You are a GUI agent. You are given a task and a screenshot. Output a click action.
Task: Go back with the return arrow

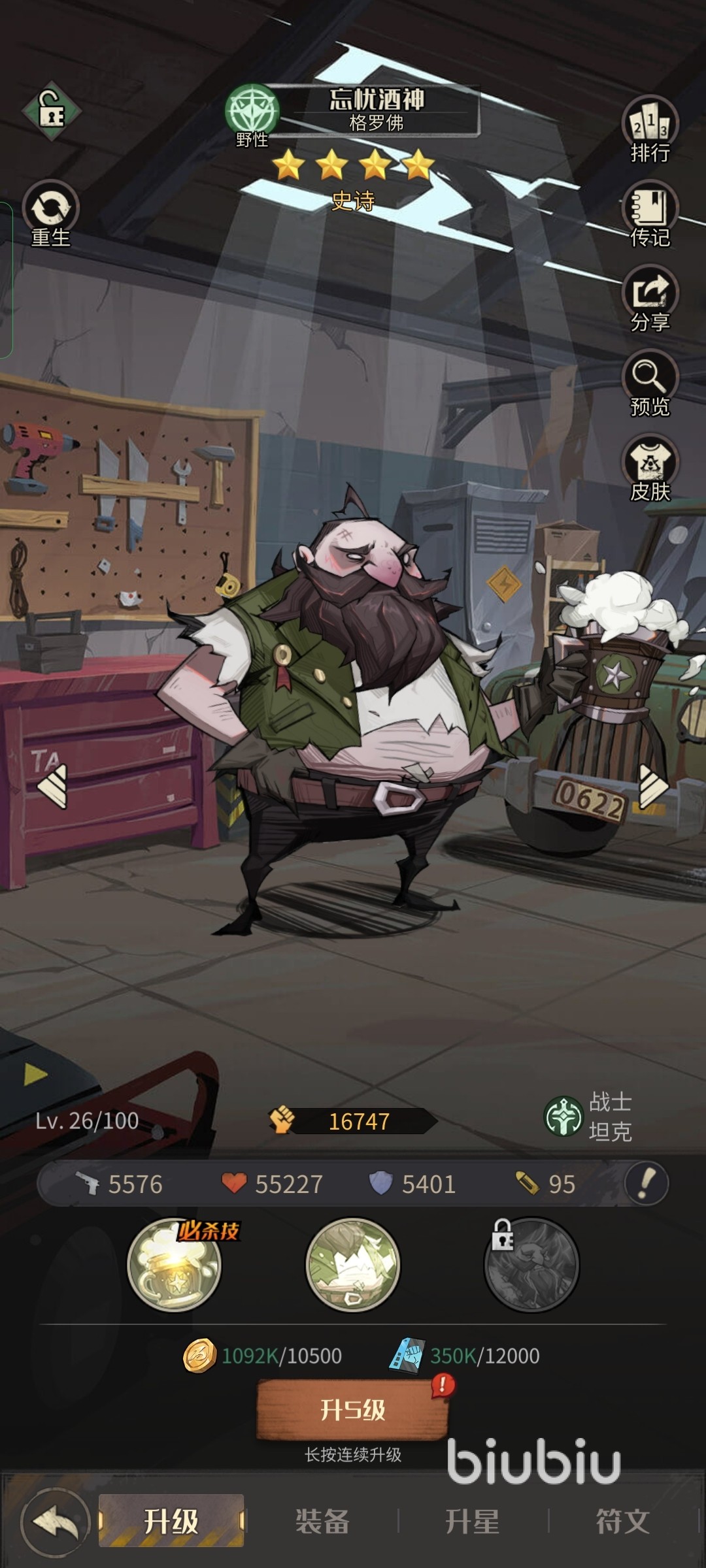56,1521
